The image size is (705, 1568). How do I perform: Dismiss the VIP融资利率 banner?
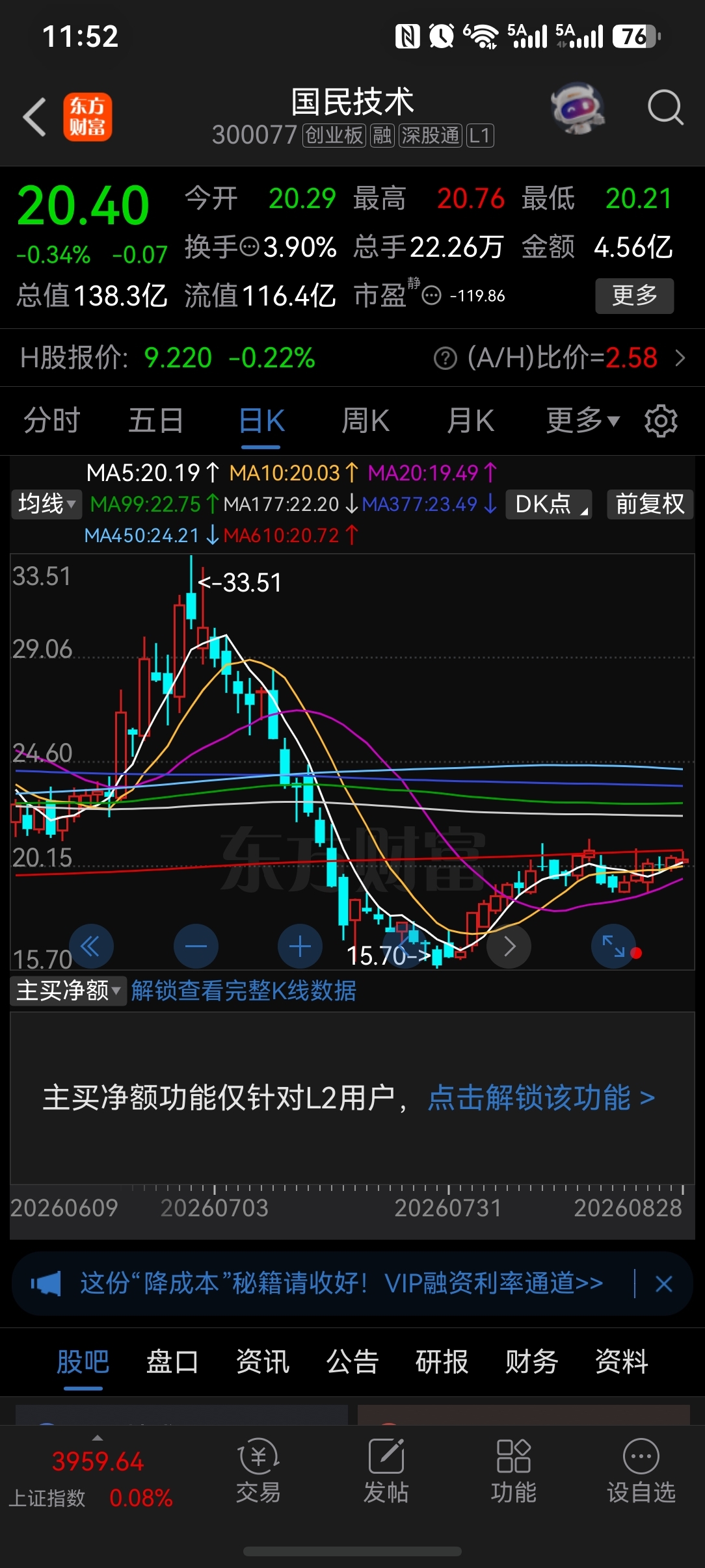pos(664,1284)
